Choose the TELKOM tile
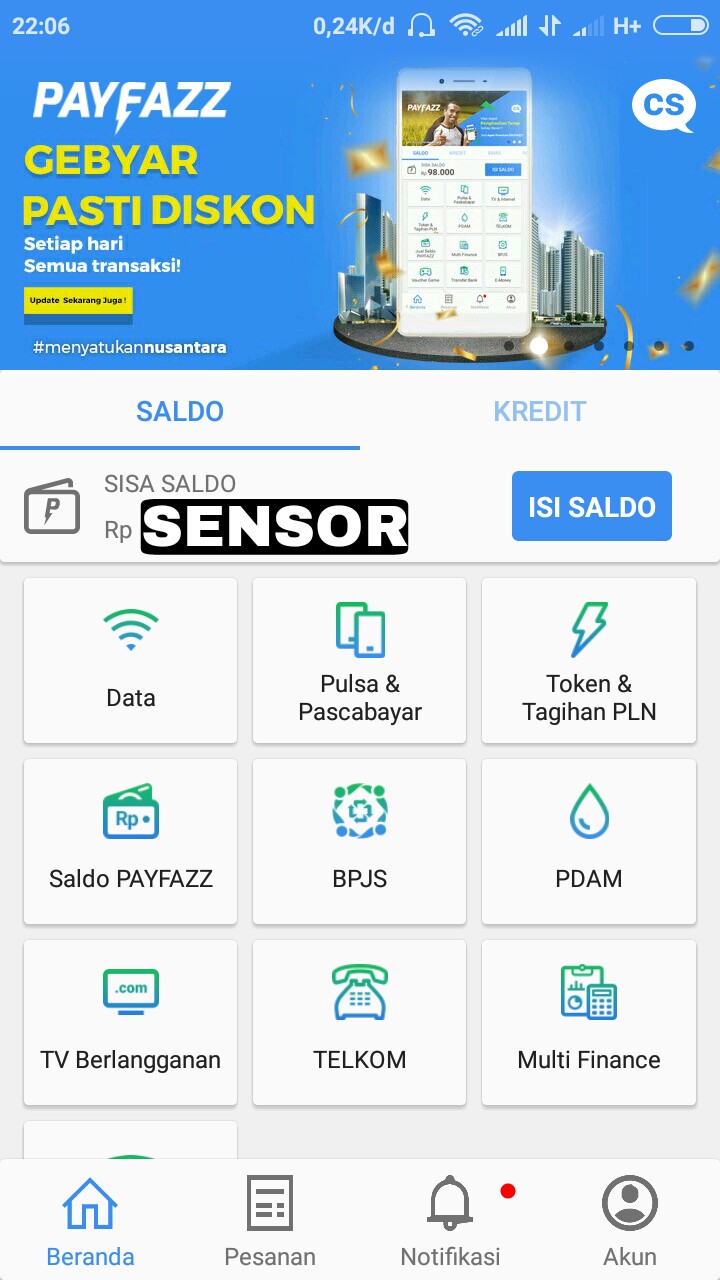This screenshot has height=1280, width=720. (x=359, y=1022)
